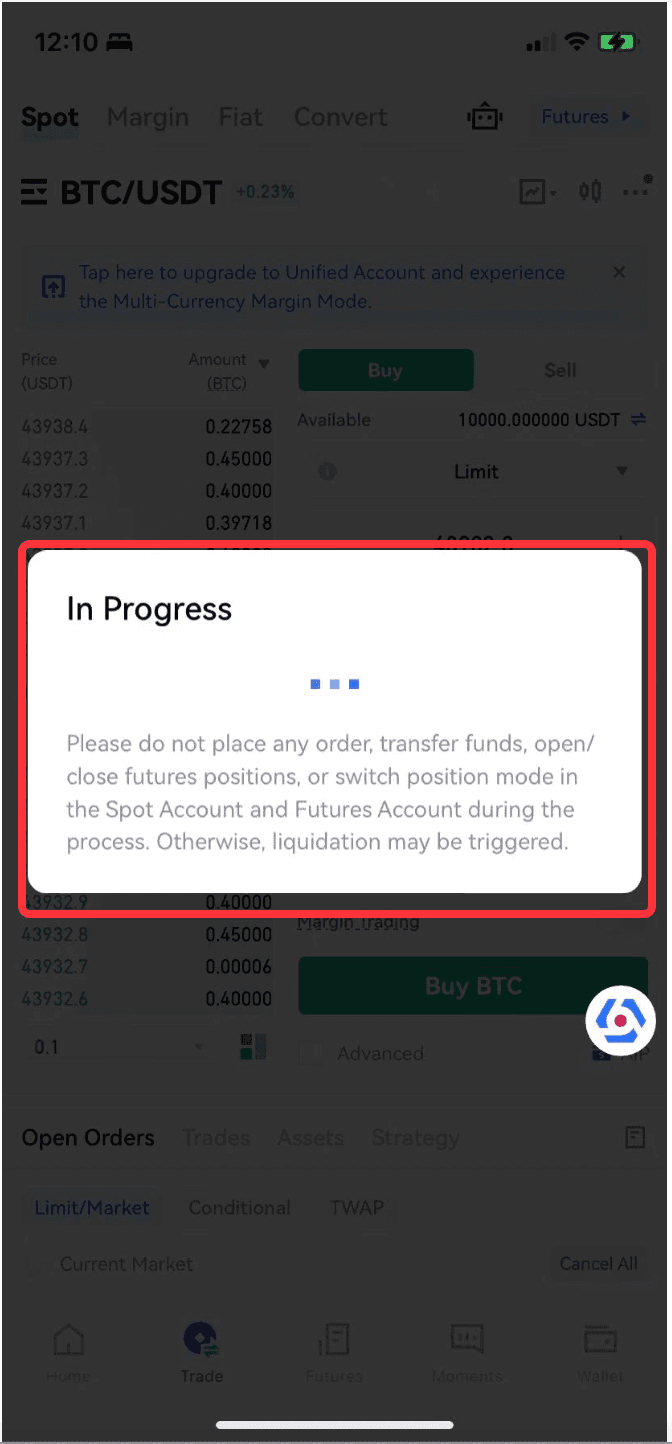
Task: Dismiss the Unified Account upgrade banner
Action: click(x=619, y=272)
